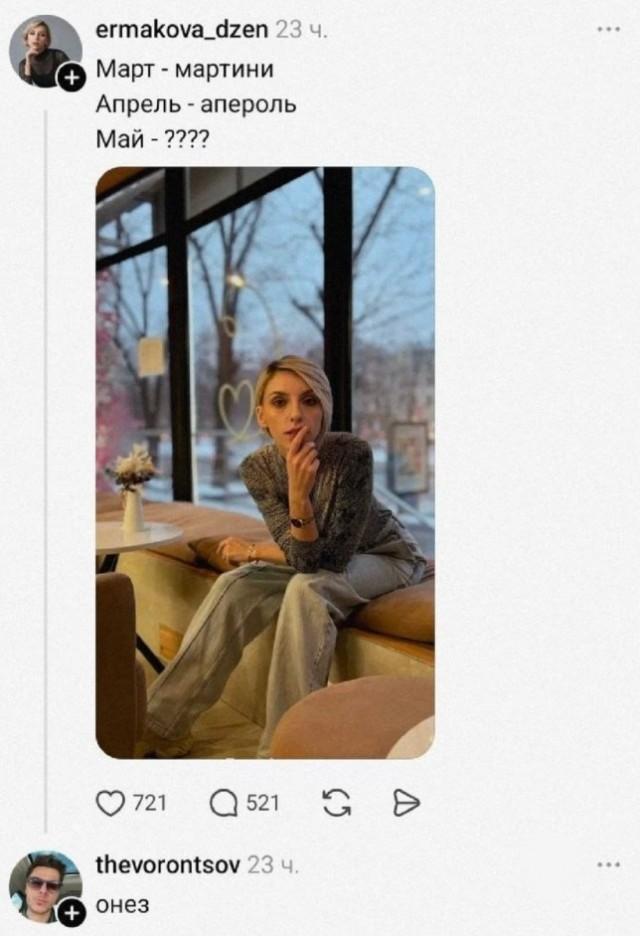Share ermakova_dzen's post via the send icon
Screen dimensions: 640x936
pos(406,803)
